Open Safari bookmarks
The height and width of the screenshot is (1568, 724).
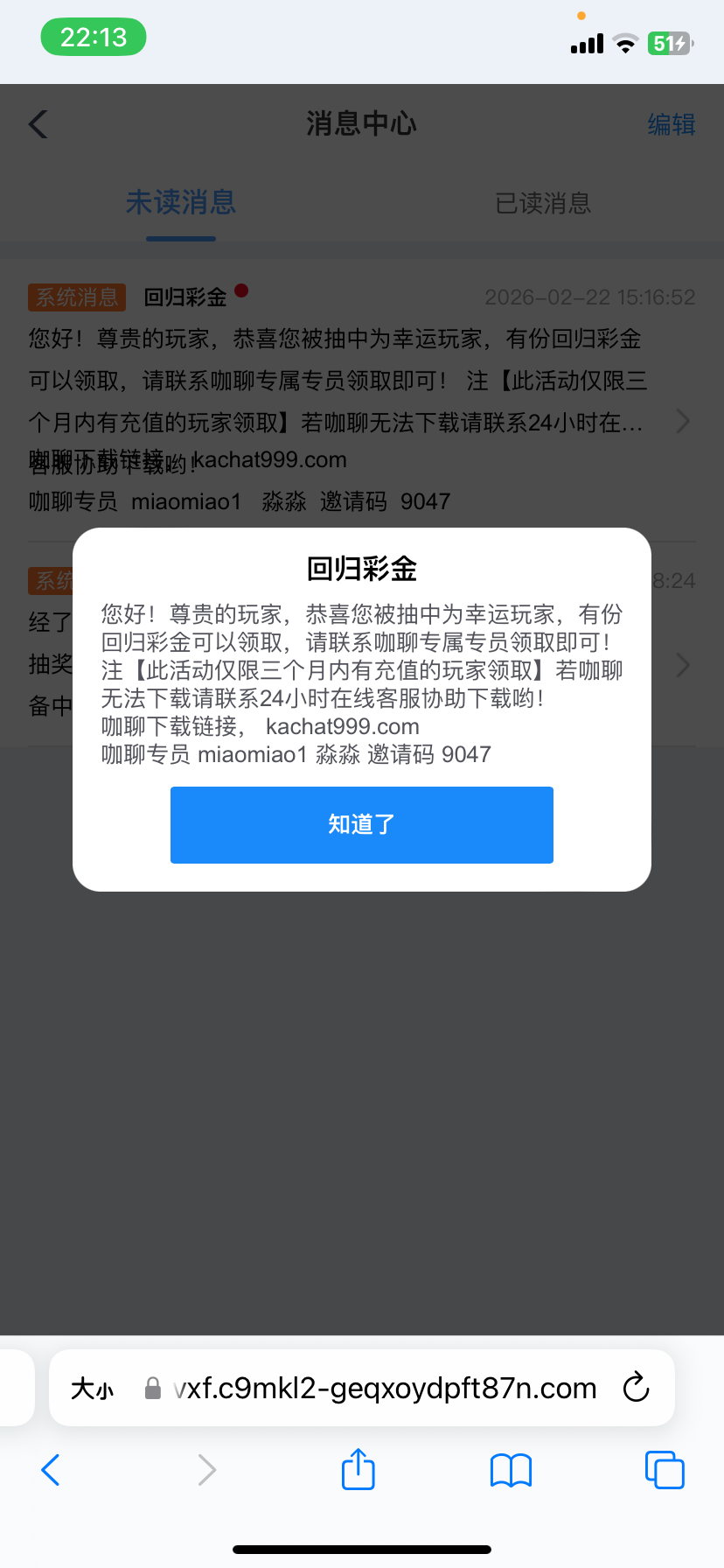511,1470
